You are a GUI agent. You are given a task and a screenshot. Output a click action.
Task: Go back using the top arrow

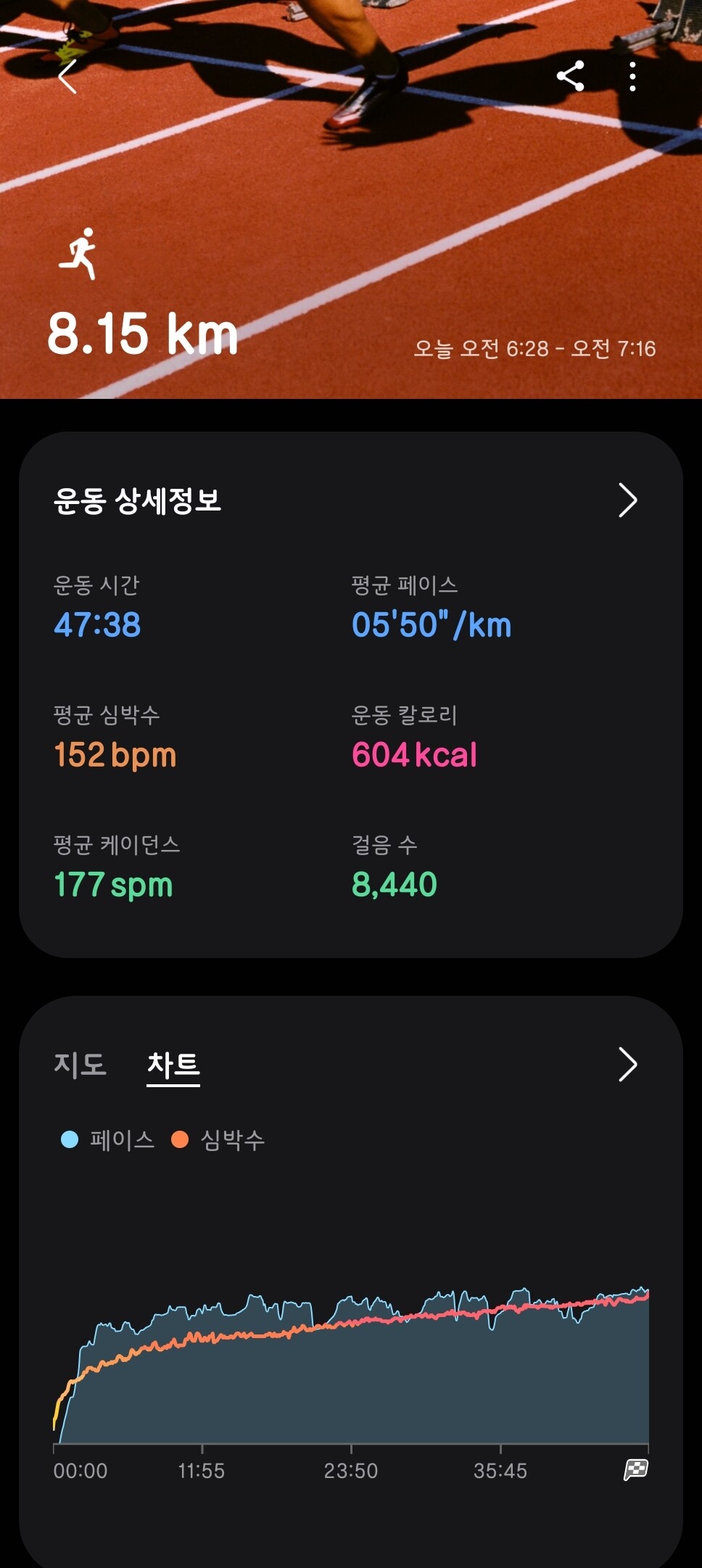coord(67,77)
